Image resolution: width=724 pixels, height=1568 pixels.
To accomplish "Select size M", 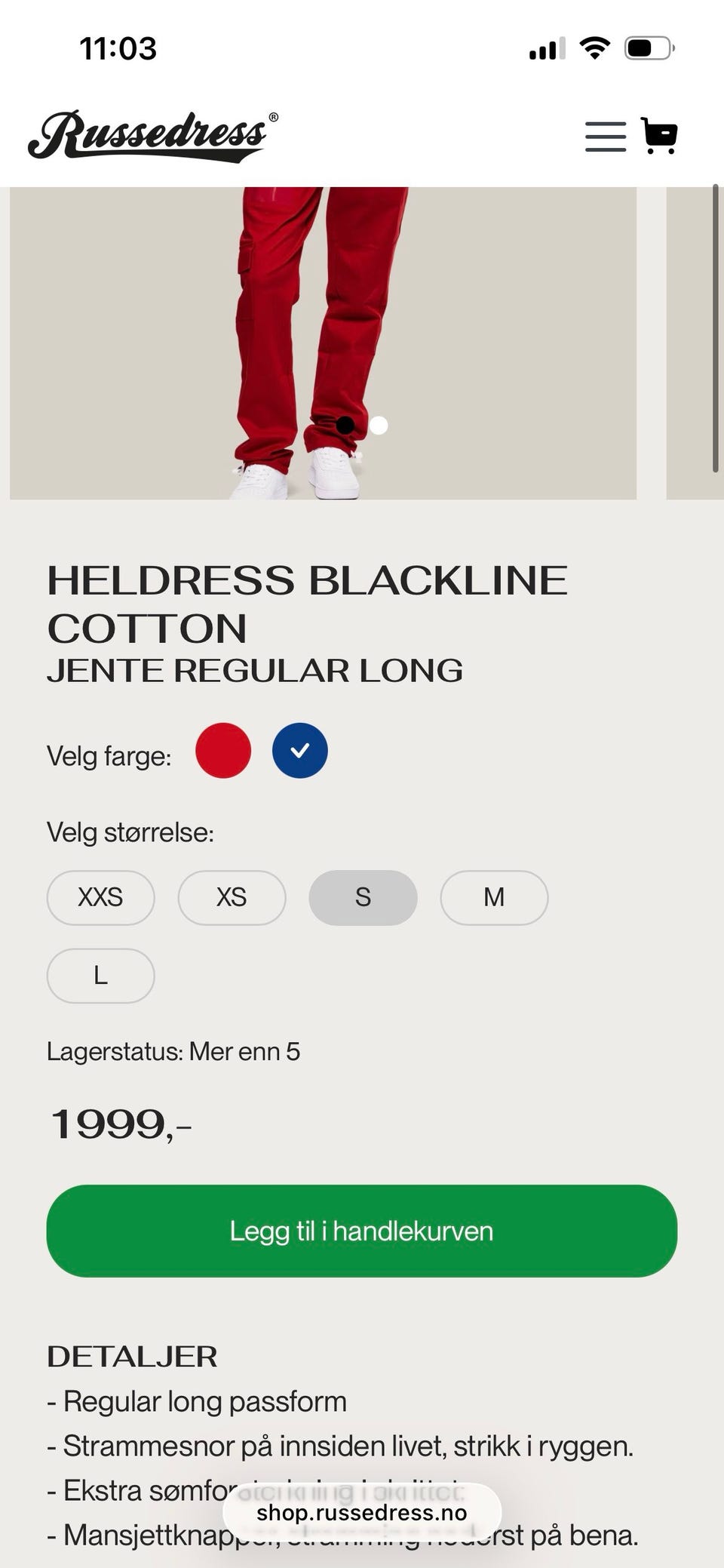I will click(x=494, y=897).
